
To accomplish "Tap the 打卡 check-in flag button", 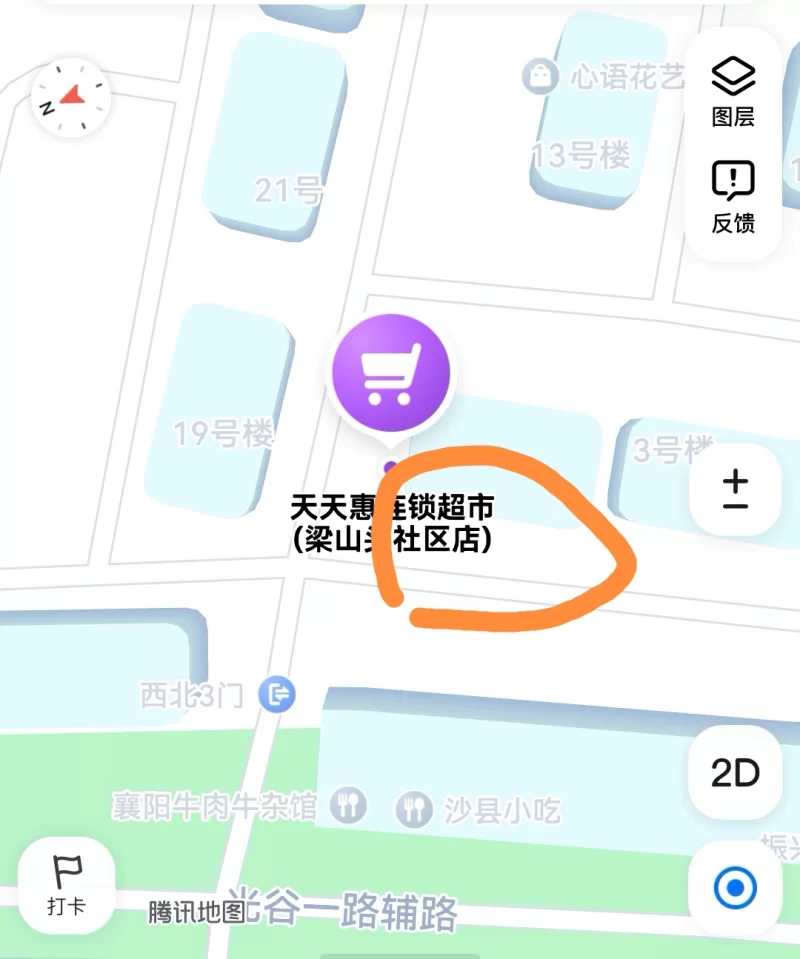I will (66, 887).
